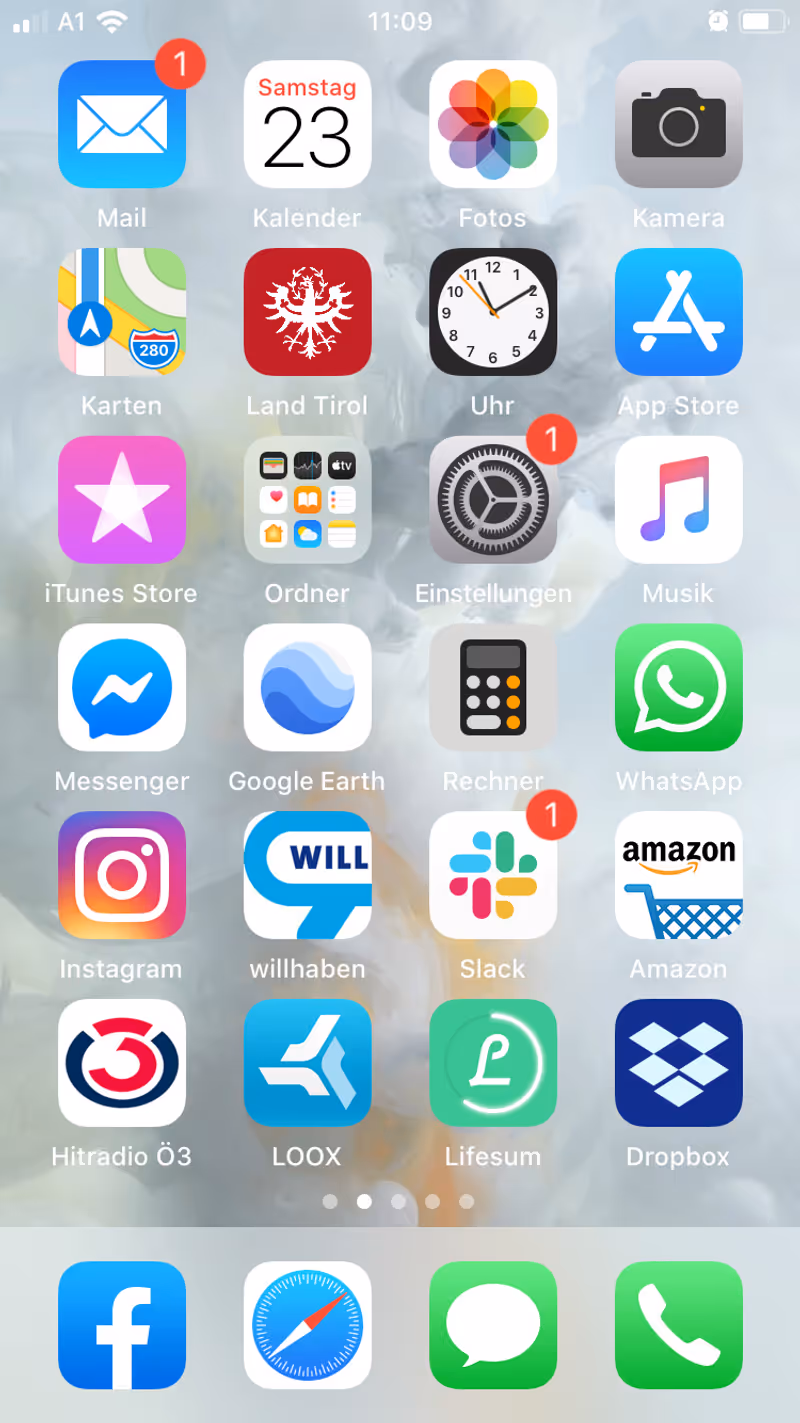Screen dimensions: 800x1423
Task: Launch Google Earth
Action: tap(307, 687)
